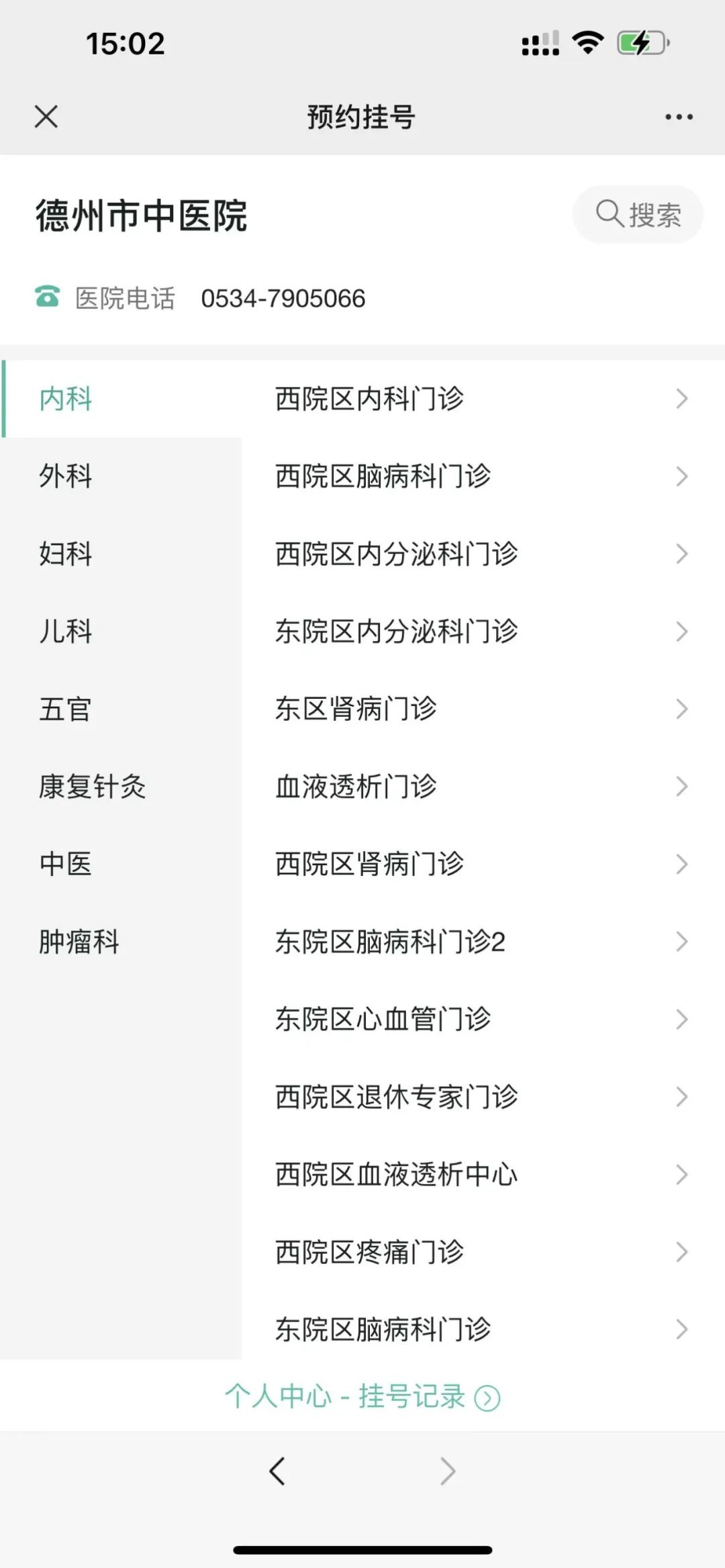
Task: Open 东院区内分泌科门诊
Action: click(483, 632)
